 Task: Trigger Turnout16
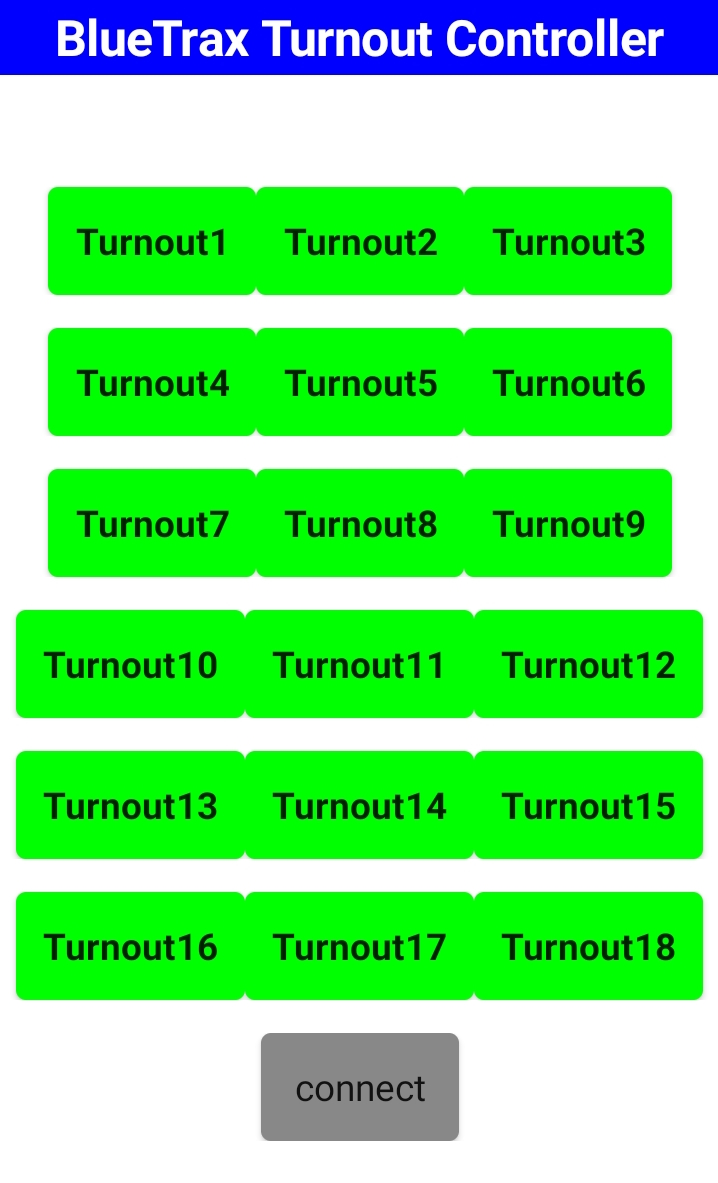pos(130,946)
